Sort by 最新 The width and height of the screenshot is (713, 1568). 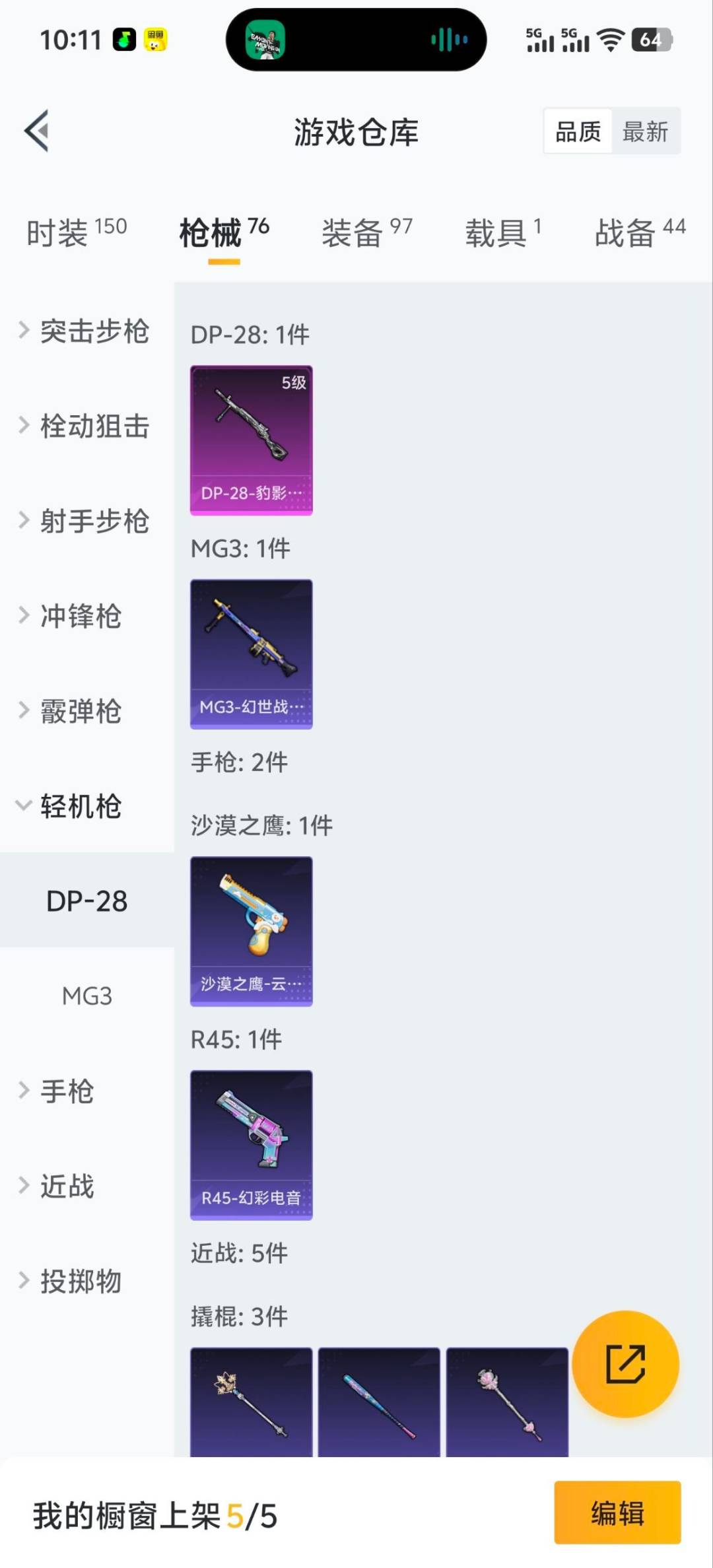click(645, 131)
